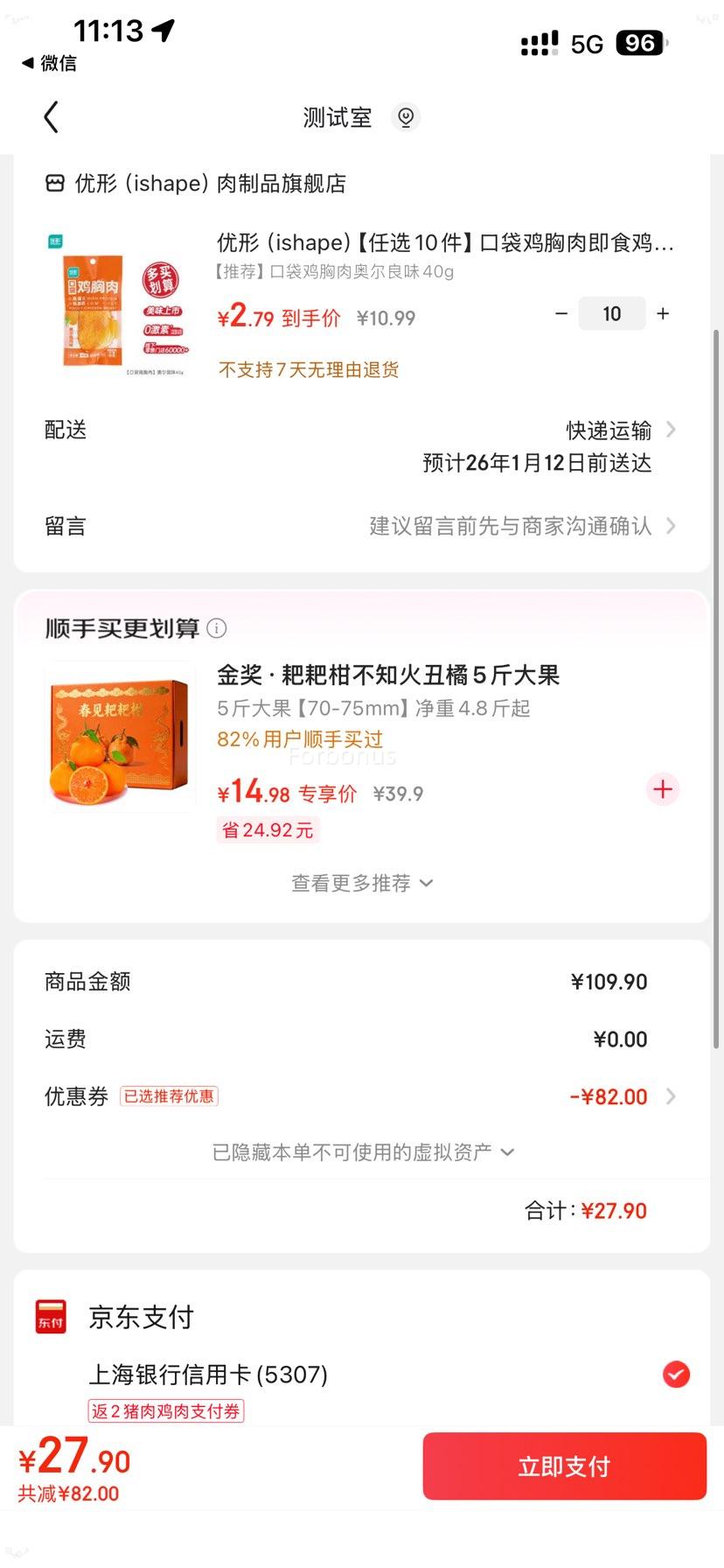Screen dimensions: 724x1568
Task: Select the 上海银行信用卡 payment radio button
Action: point(674,1375)
